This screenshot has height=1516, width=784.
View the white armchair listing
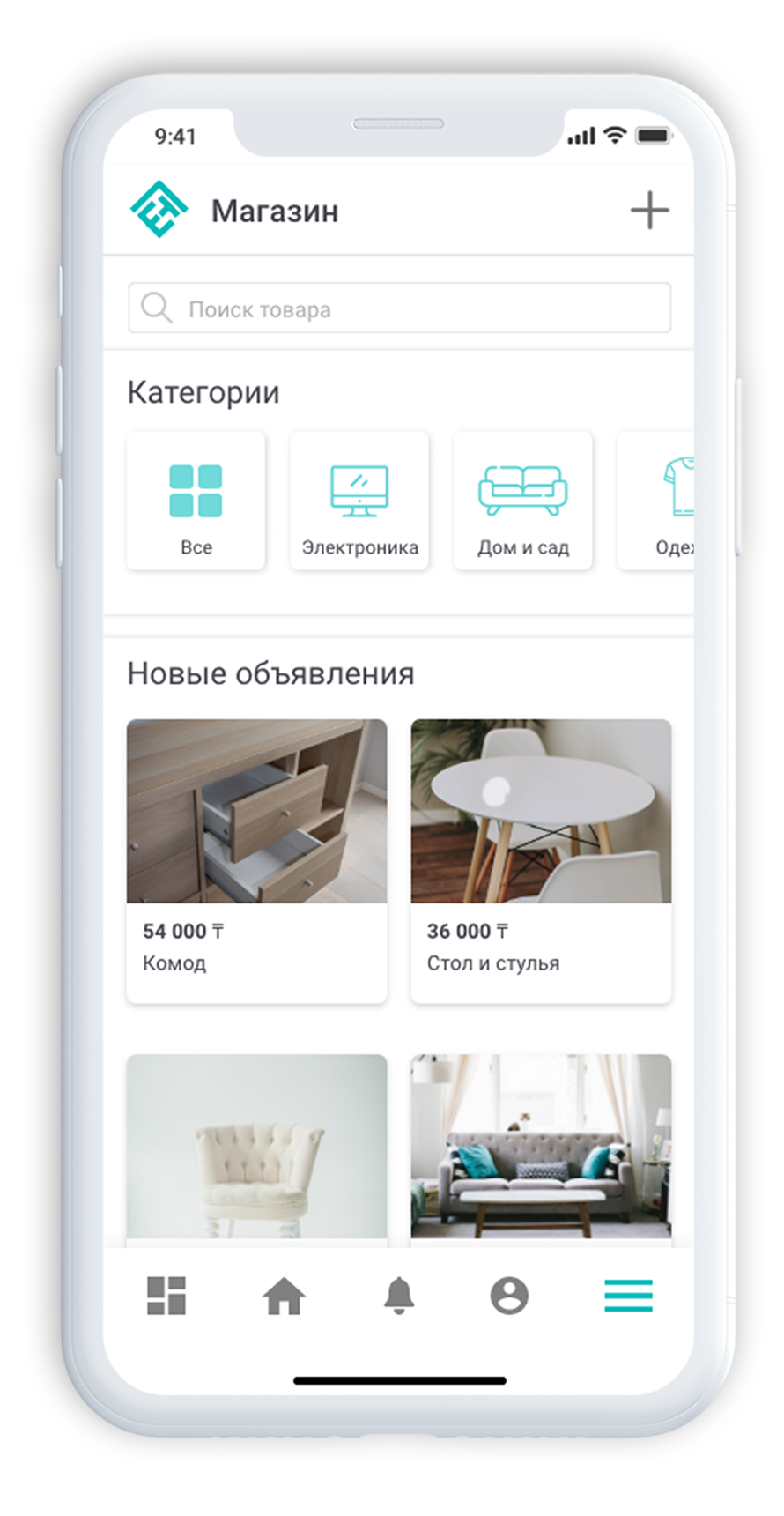[x=256, y=1146]
